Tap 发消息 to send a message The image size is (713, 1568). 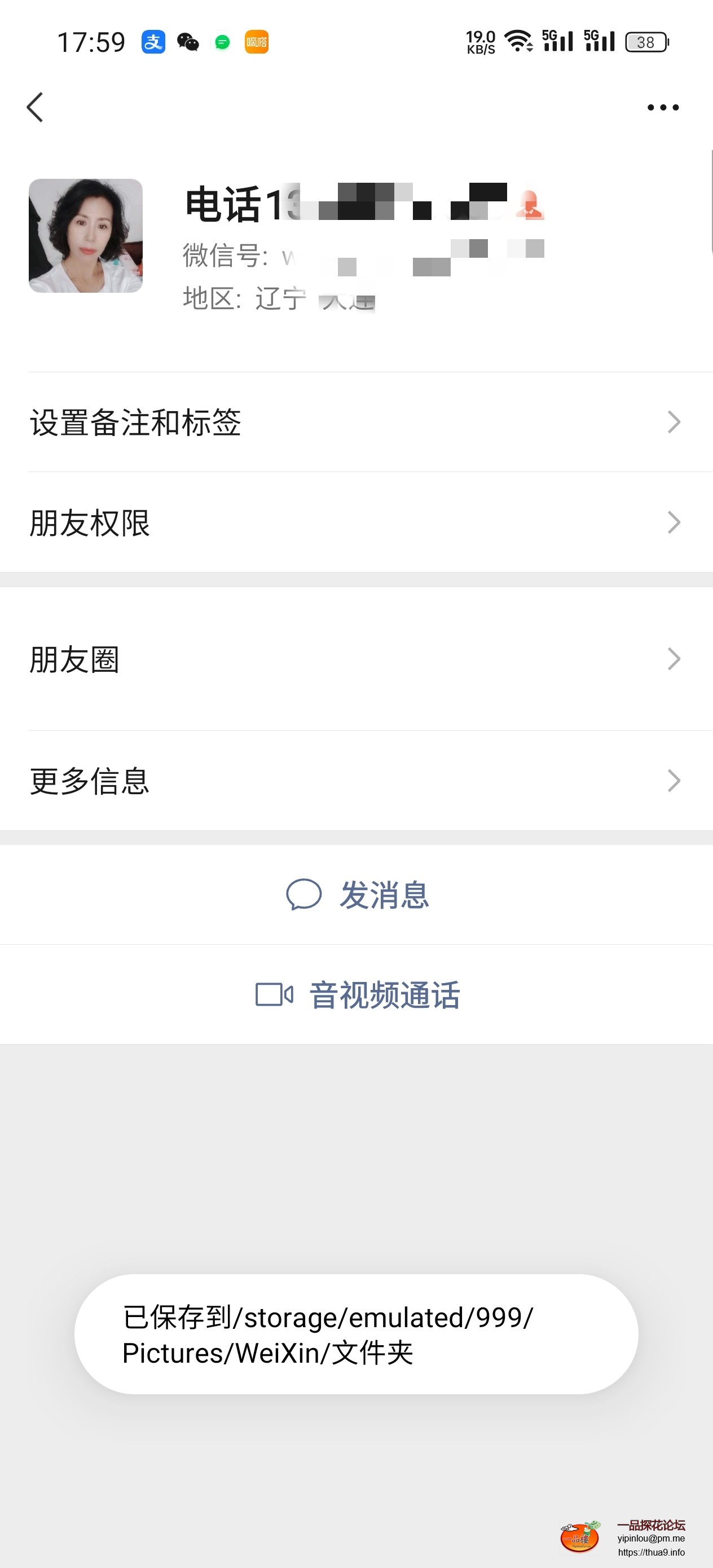358,895
